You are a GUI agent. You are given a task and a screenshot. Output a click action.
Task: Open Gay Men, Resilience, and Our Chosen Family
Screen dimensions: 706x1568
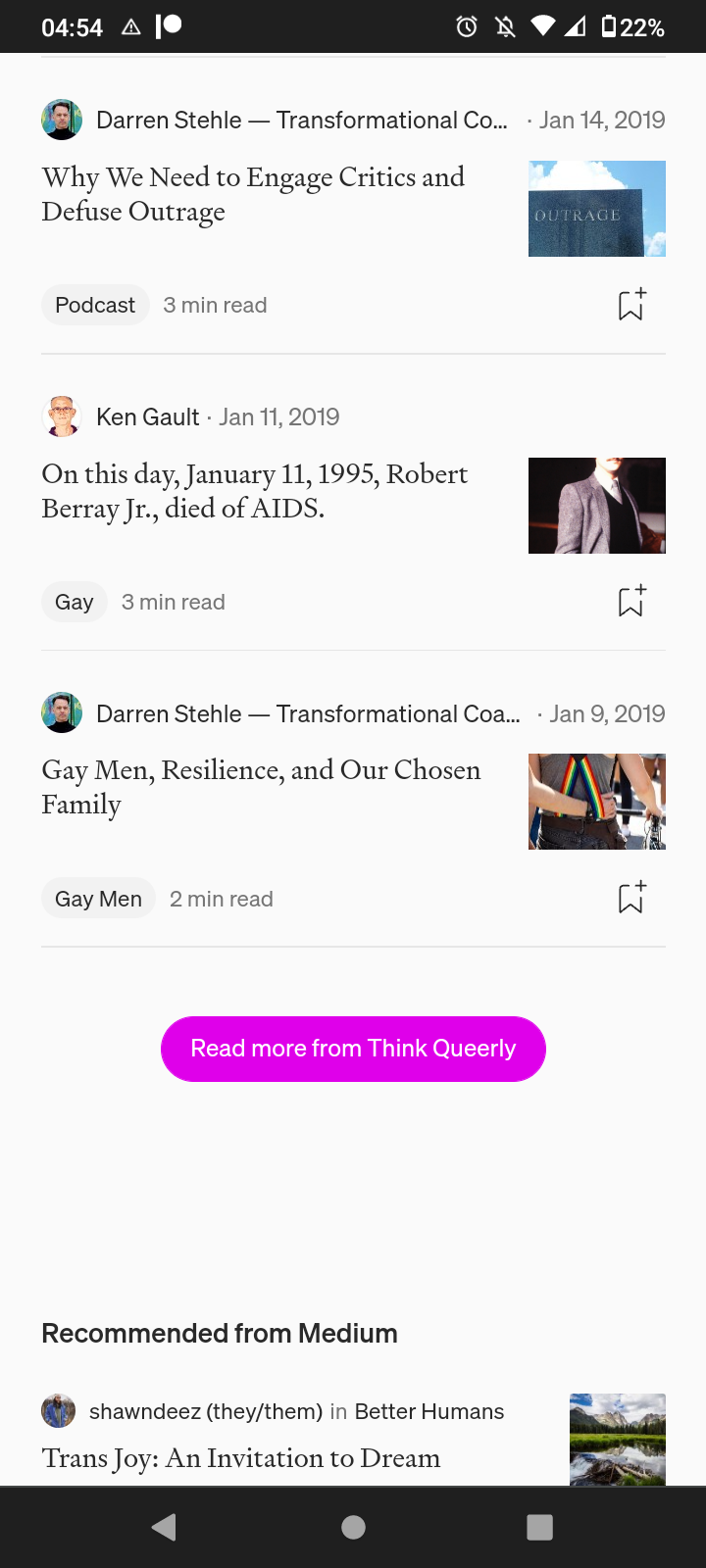pyautogui.click(x=261, y=787)
